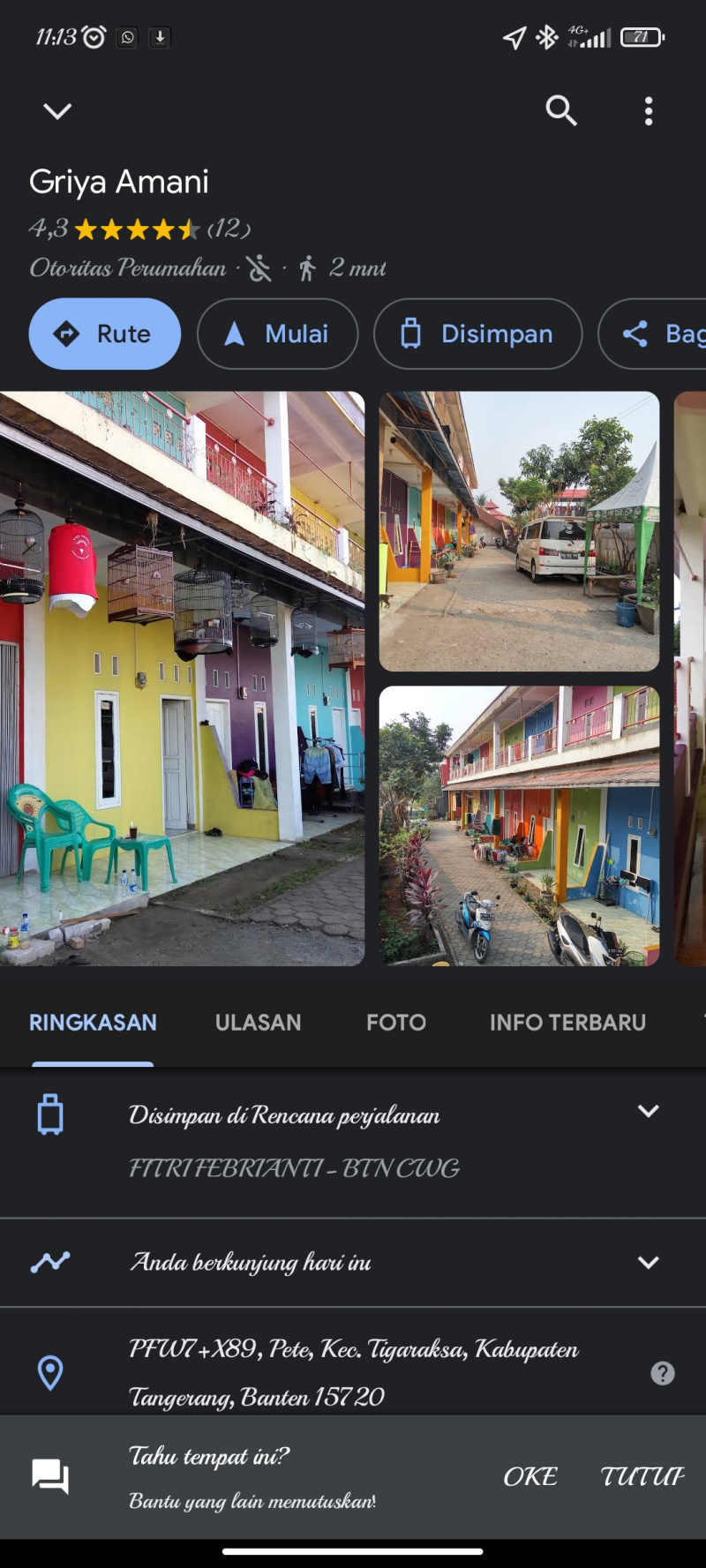This screenshot has height=1568, width=706.
Task: Switch to the FOTO tab
Action: [396, 1023]
